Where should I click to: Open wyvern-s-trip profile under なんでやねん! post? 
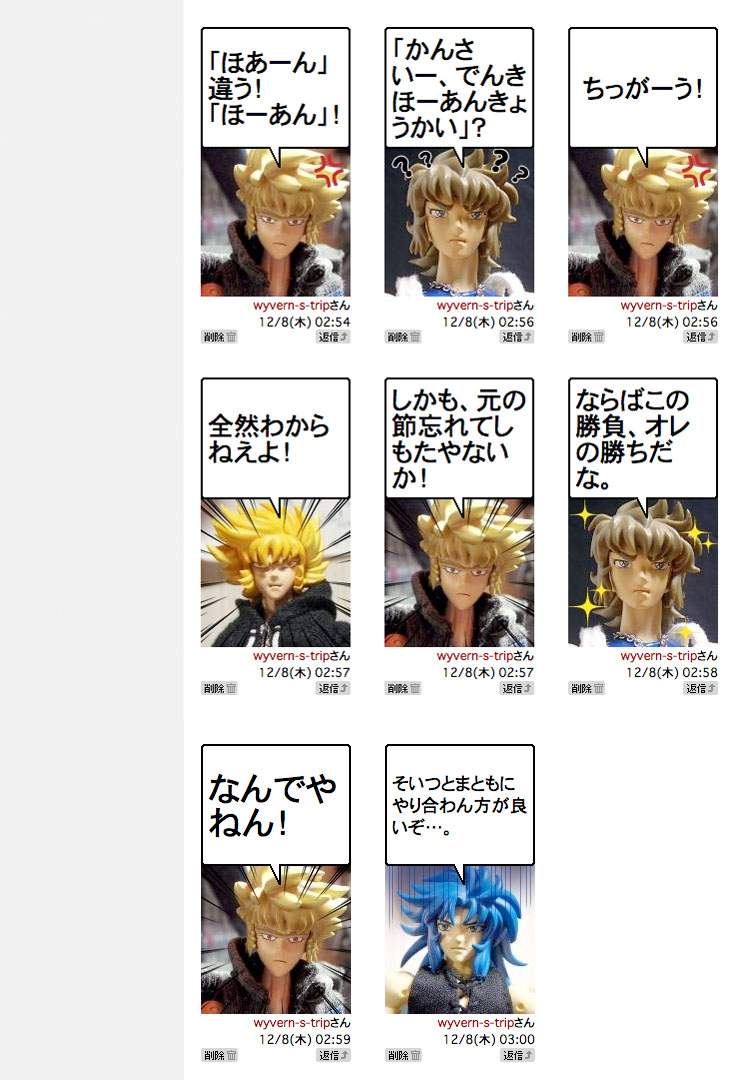click(x=291, y=1023)
